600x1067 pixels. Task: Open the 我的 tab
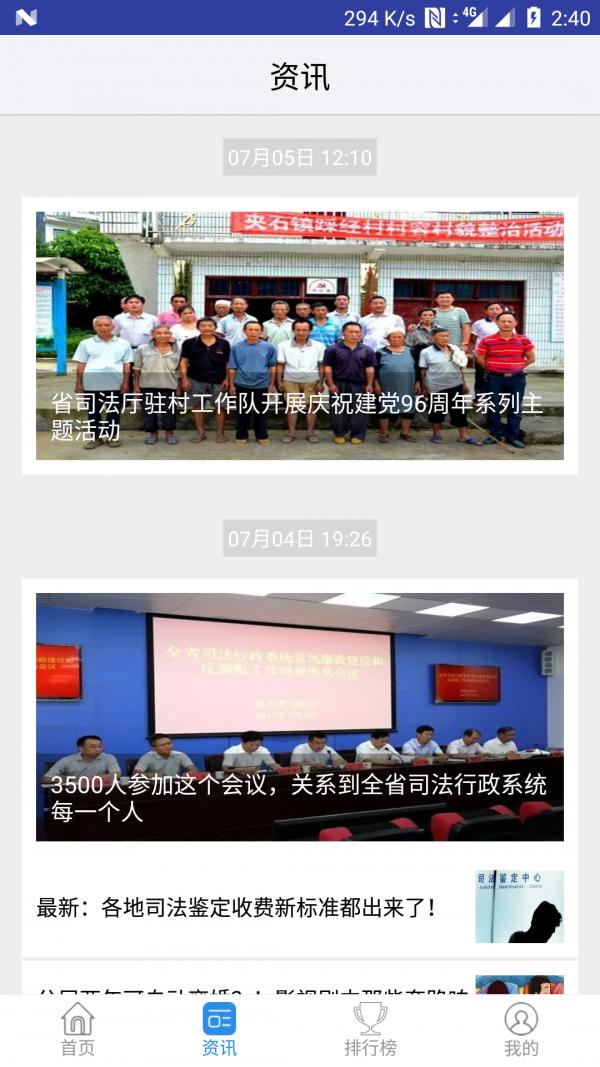click(521, 1030)
